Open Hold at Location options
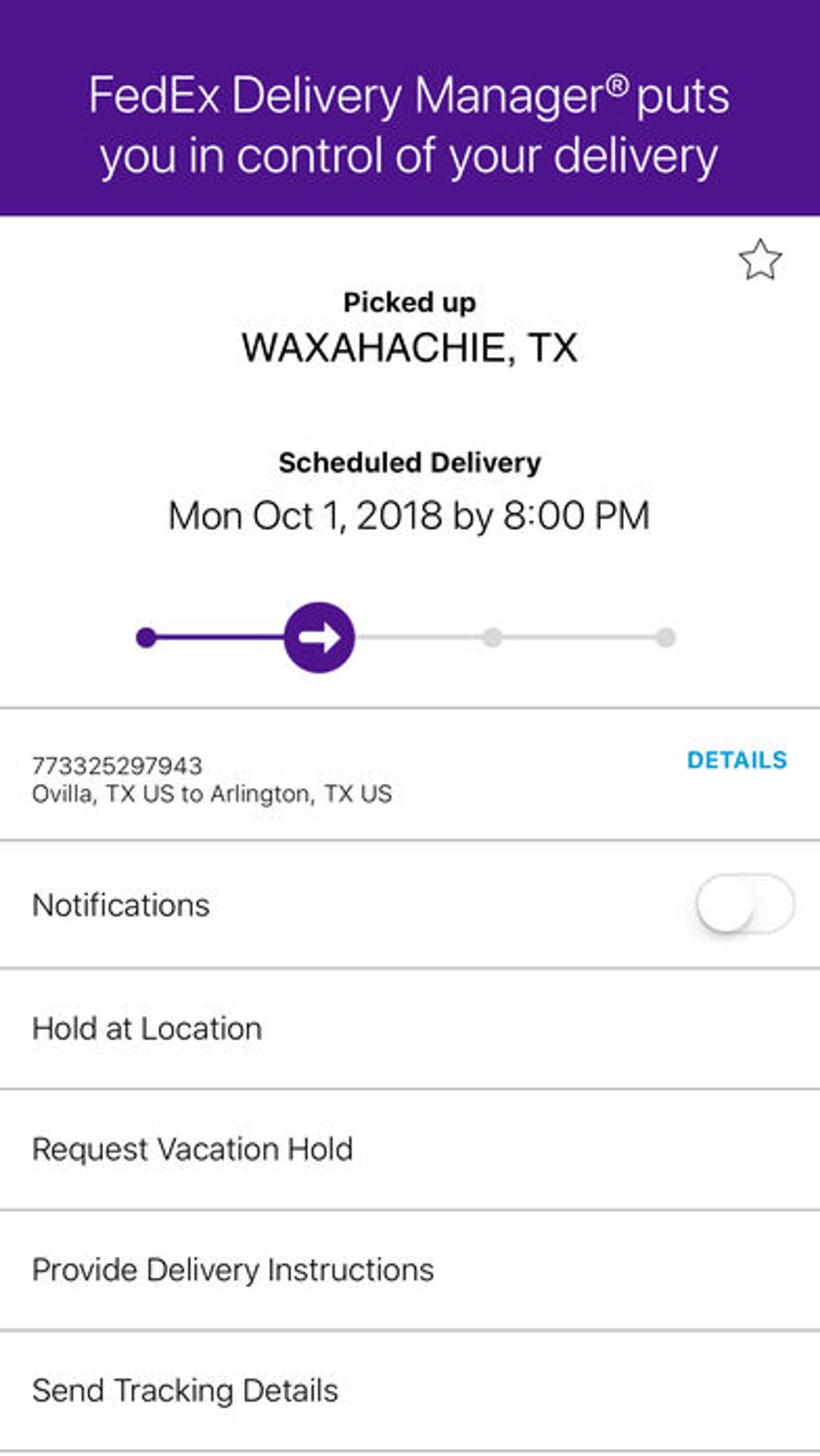Viewport: 820px width, 1456px height. coord(146,1027)
